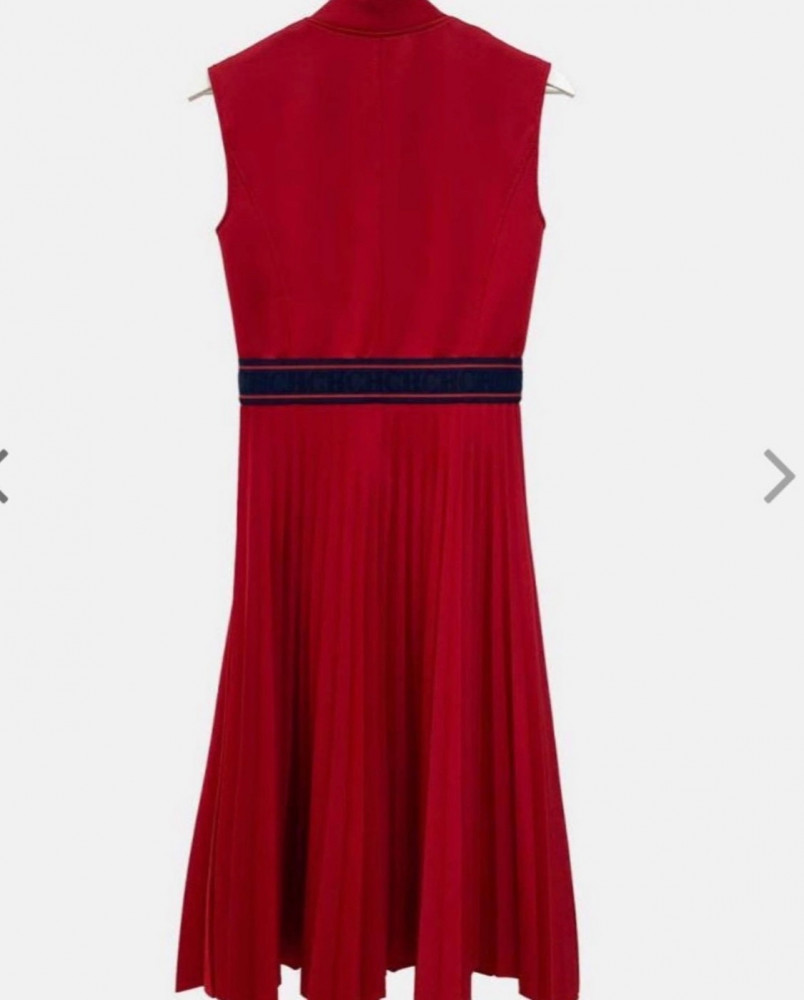This screenshot has width=804, height=1000.
Task: Open the red dress photo
Action: [x=380, y=500]
